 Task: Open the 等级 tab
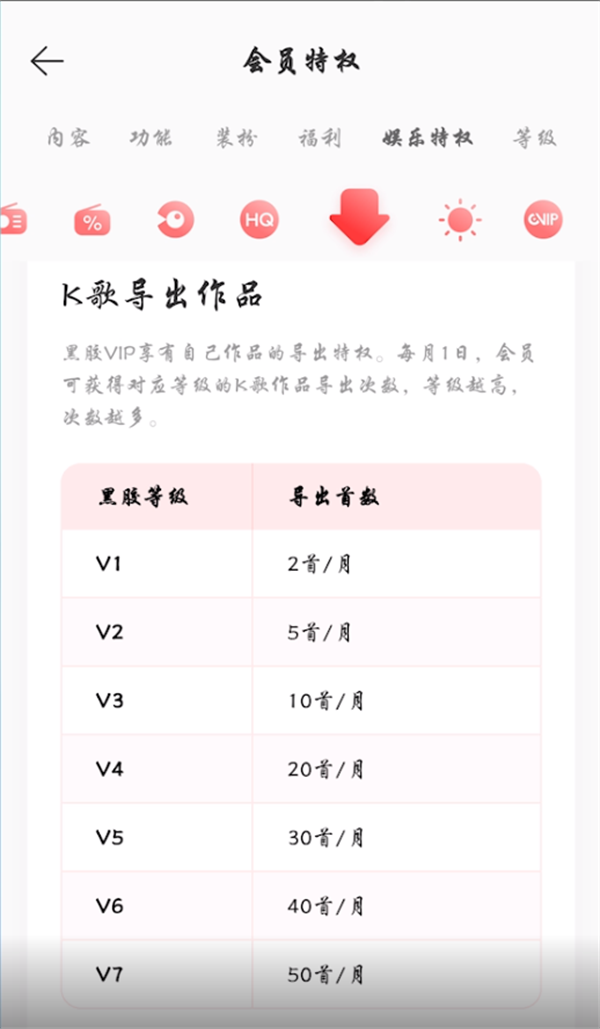pyautogui.click(x=534, y=138)
